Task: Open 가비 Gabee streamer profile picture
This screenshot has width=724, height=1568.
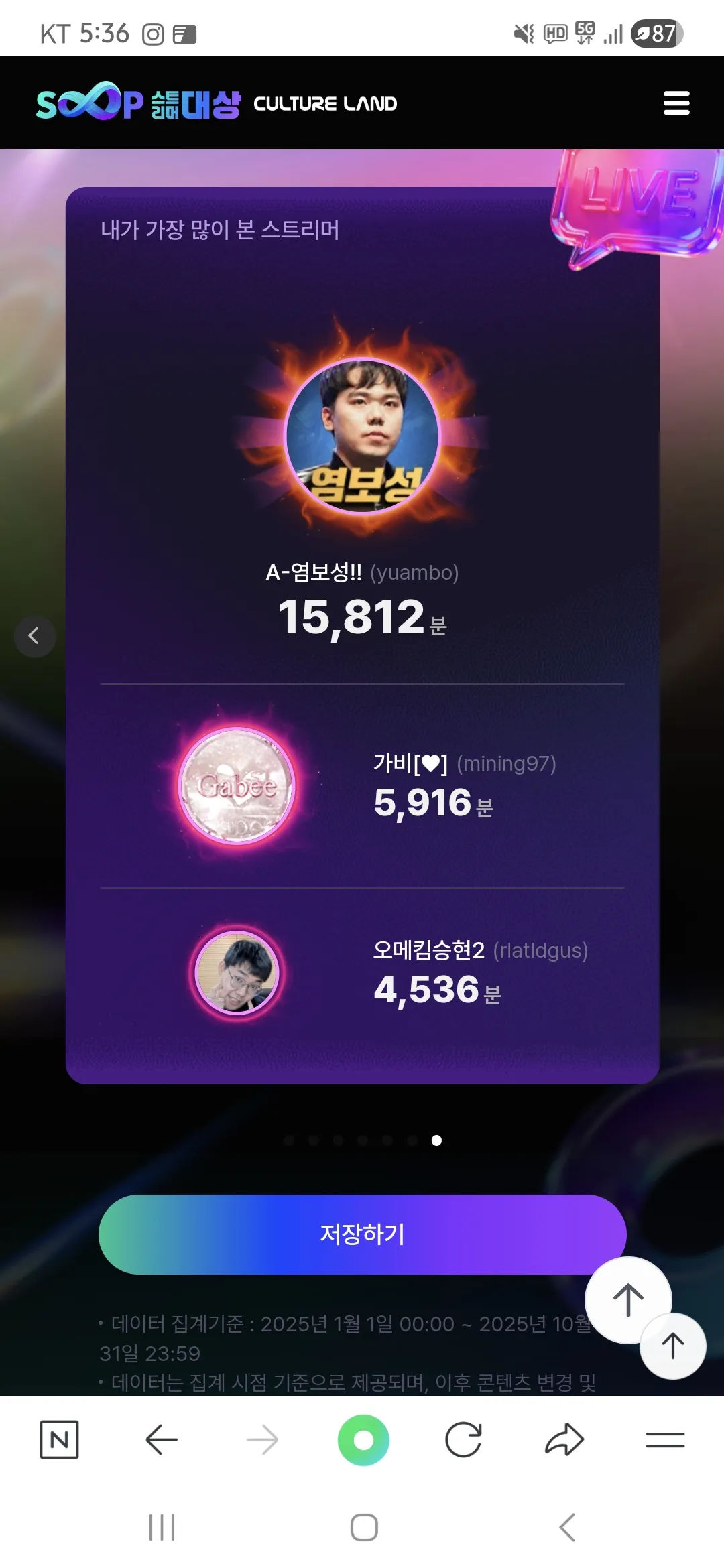Action: click(x=236, y=785)
